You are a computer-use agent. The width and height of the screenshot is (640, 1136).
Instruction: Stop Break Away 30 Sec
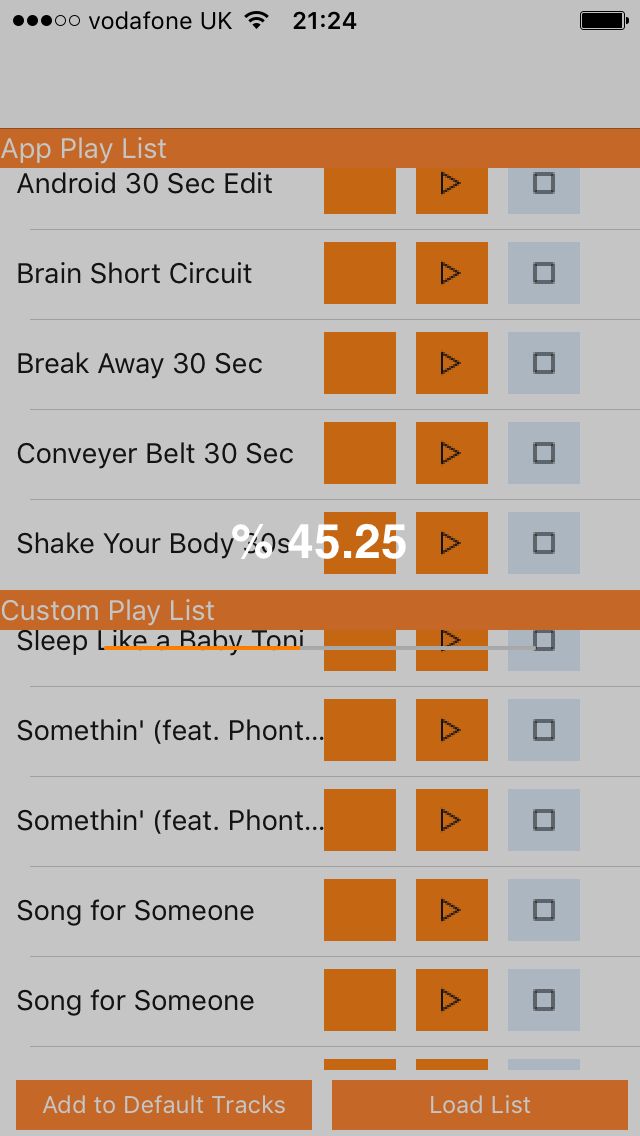[543, 363]
